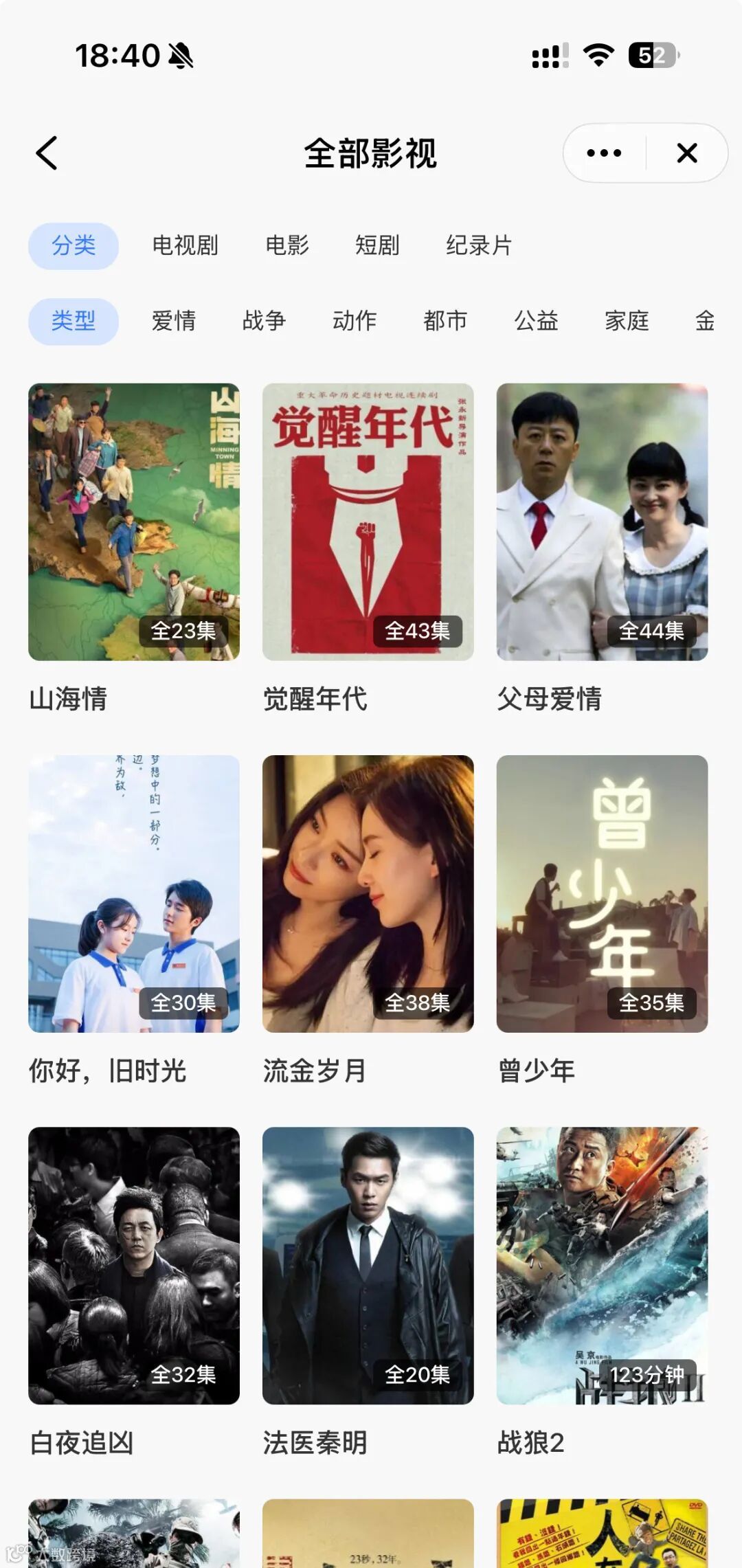Open the three-dot more menu
The image size is (742, 1568).
(604, 153)
